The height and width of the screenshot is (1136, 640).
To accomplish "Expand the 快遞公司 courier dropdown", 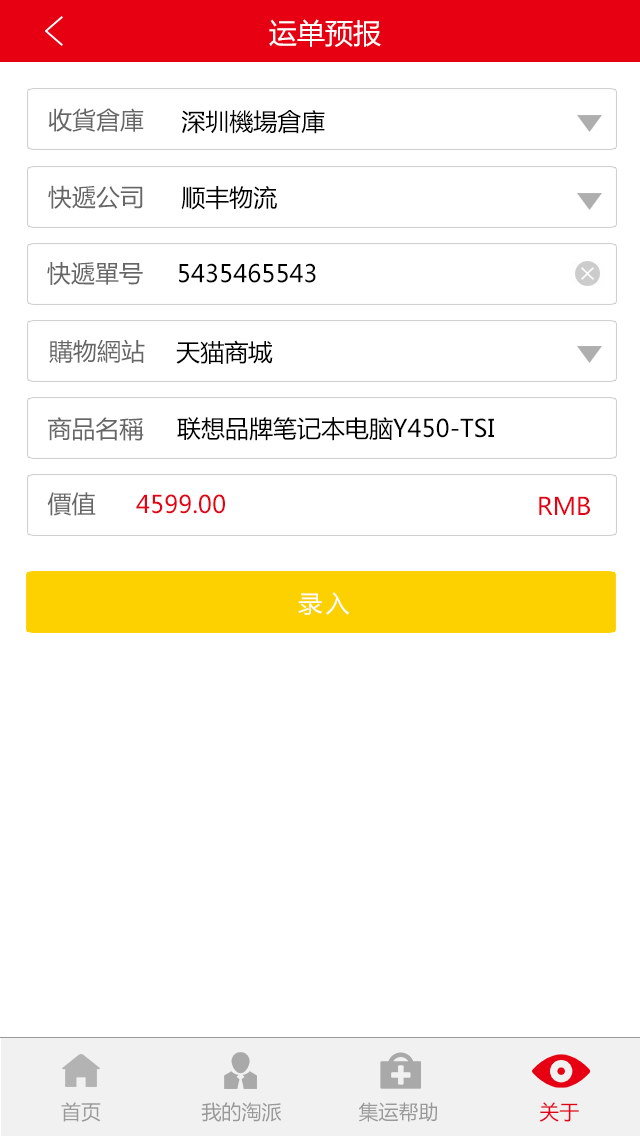I will [589, 199].
